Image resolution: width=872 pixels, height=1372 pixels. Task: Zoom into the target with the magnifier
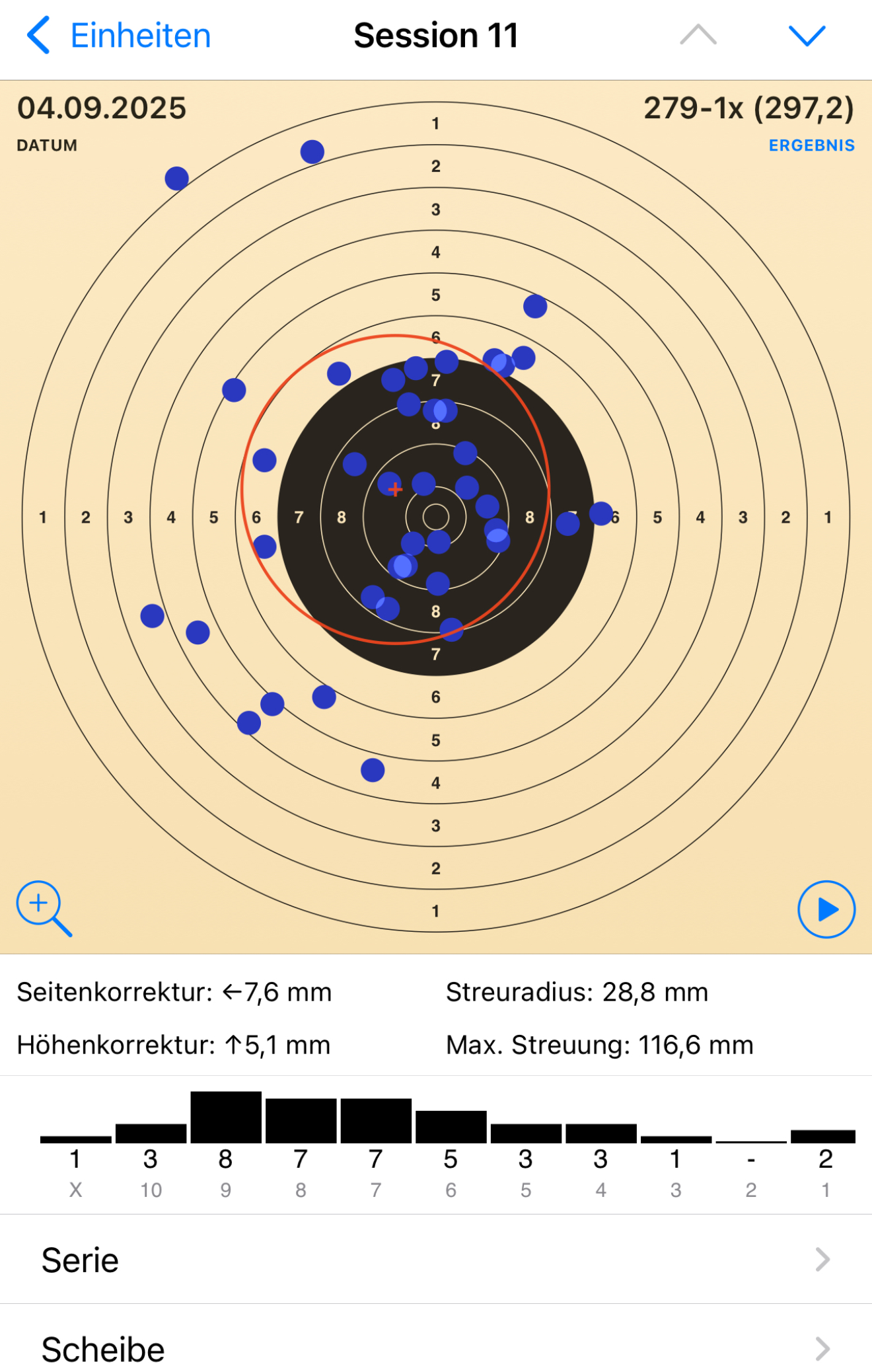point(43,908)
